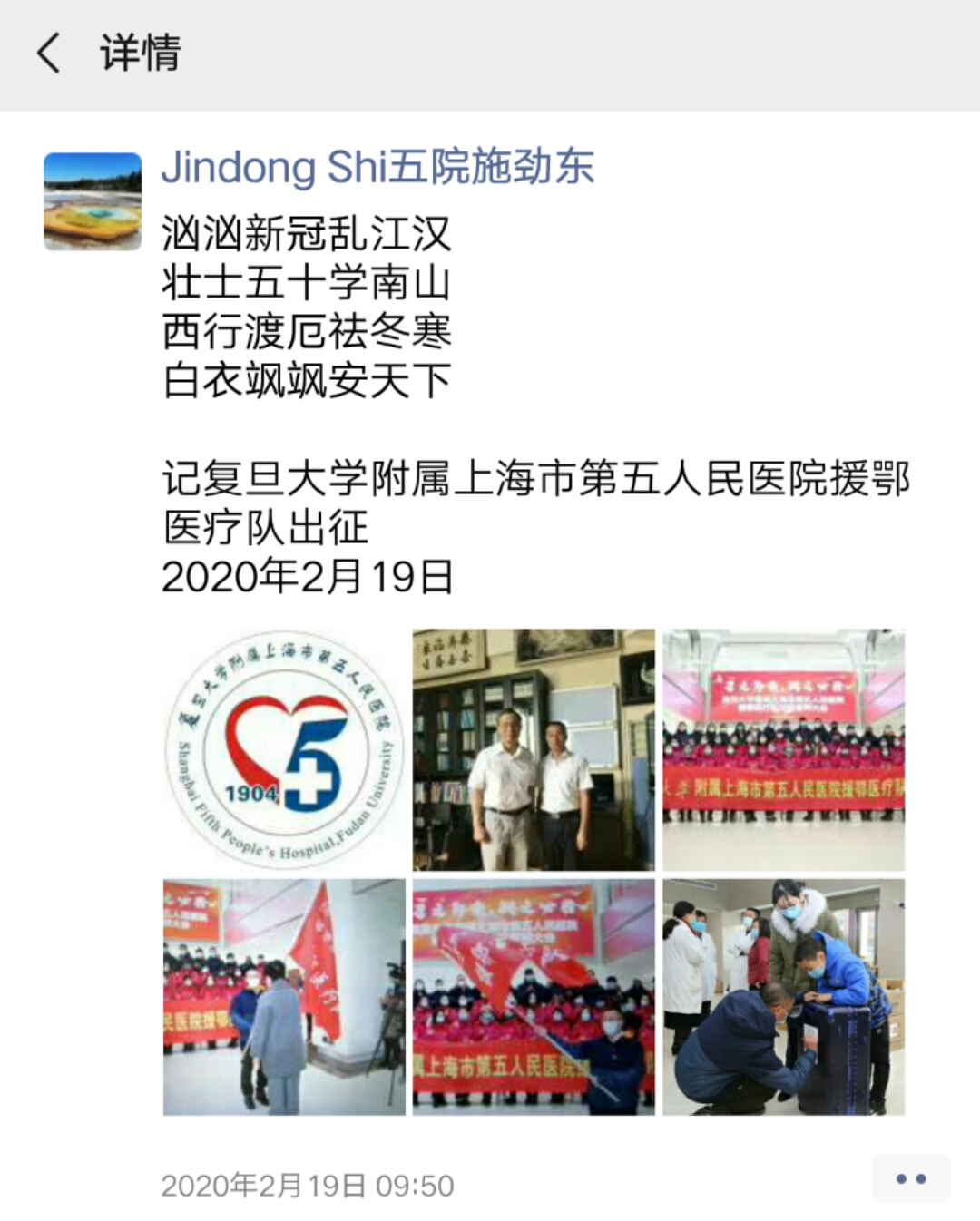View photo of man with flag facing the group
The height and width of the screenshot is (1221, 980).
pyautogui.click(x=284, y=996)
